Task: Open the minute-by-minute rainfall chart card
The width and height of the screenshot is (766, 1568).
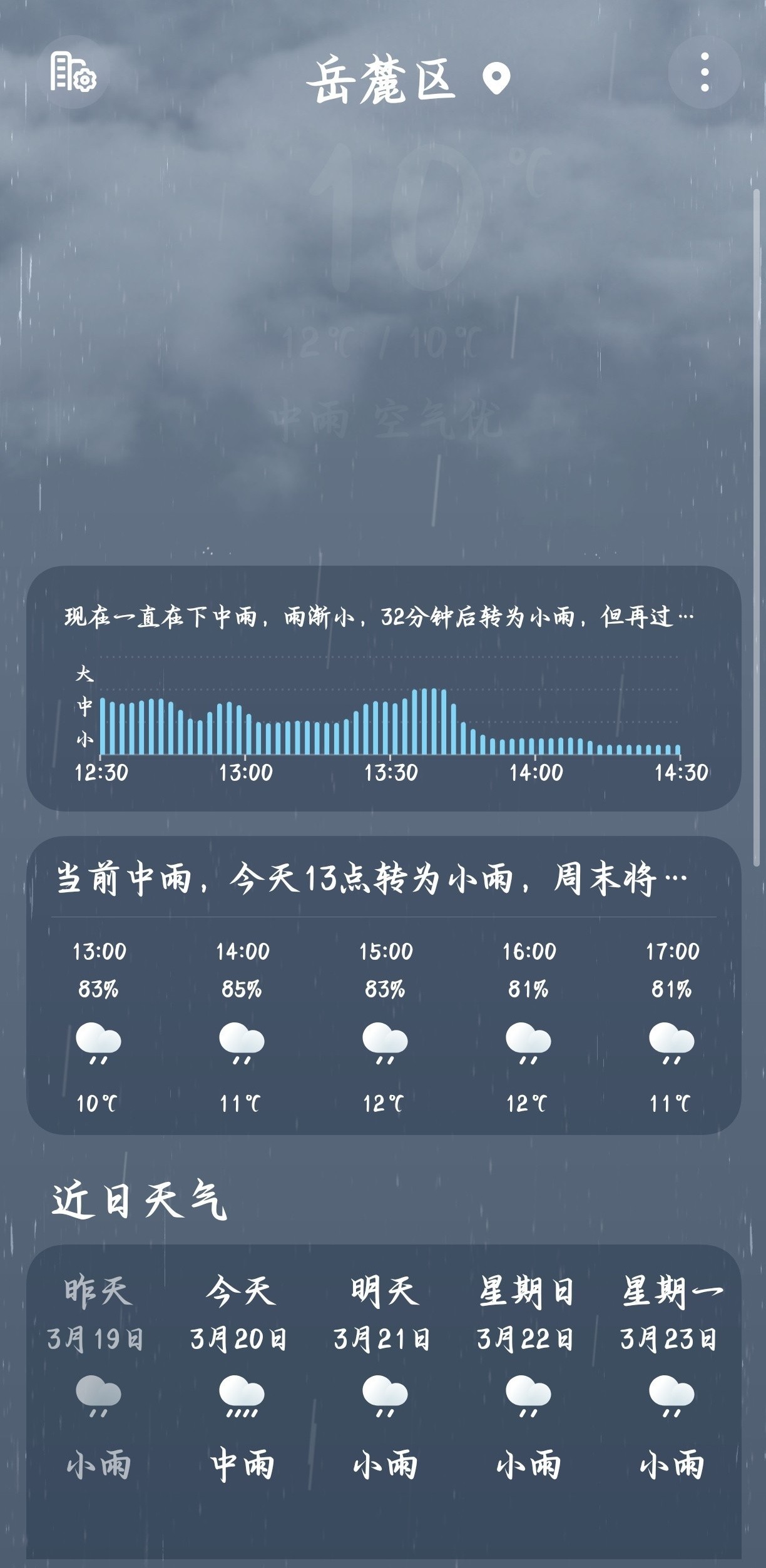Action: click(384, 688)
